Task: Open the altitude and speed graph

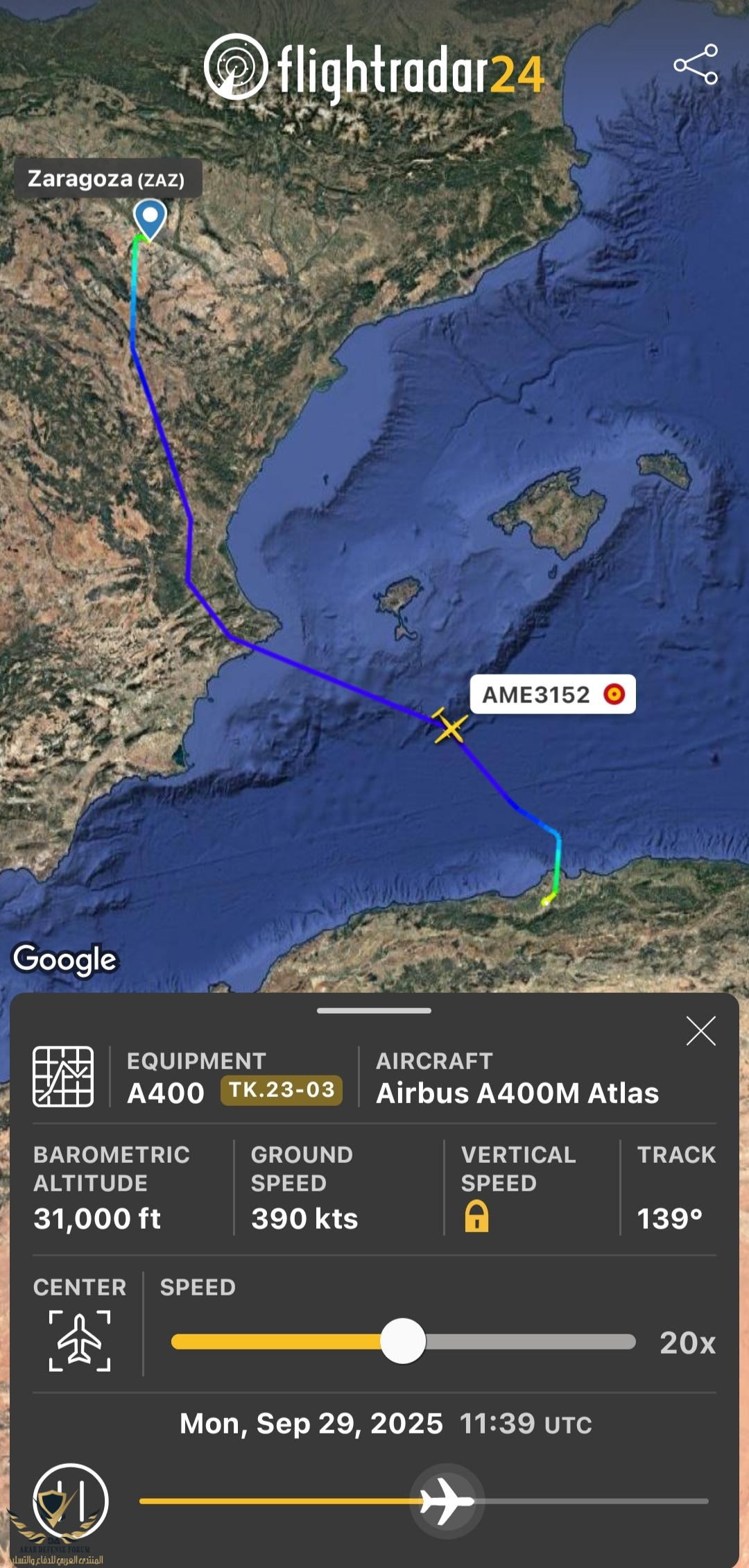Action: tap(63, 1076)
